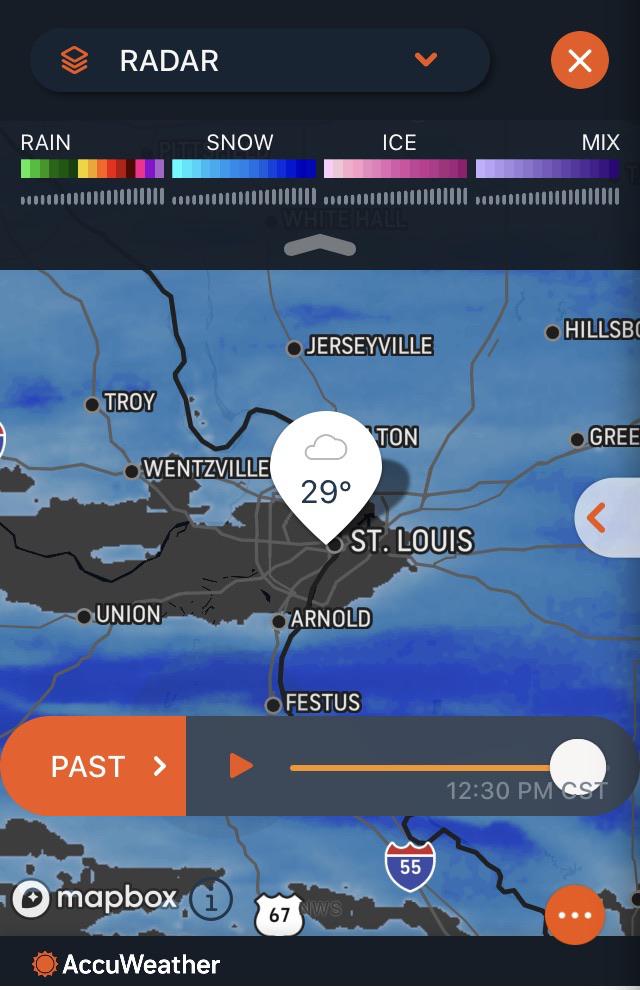
Task: Open the orange more options button
Action: tap(575, 914)
